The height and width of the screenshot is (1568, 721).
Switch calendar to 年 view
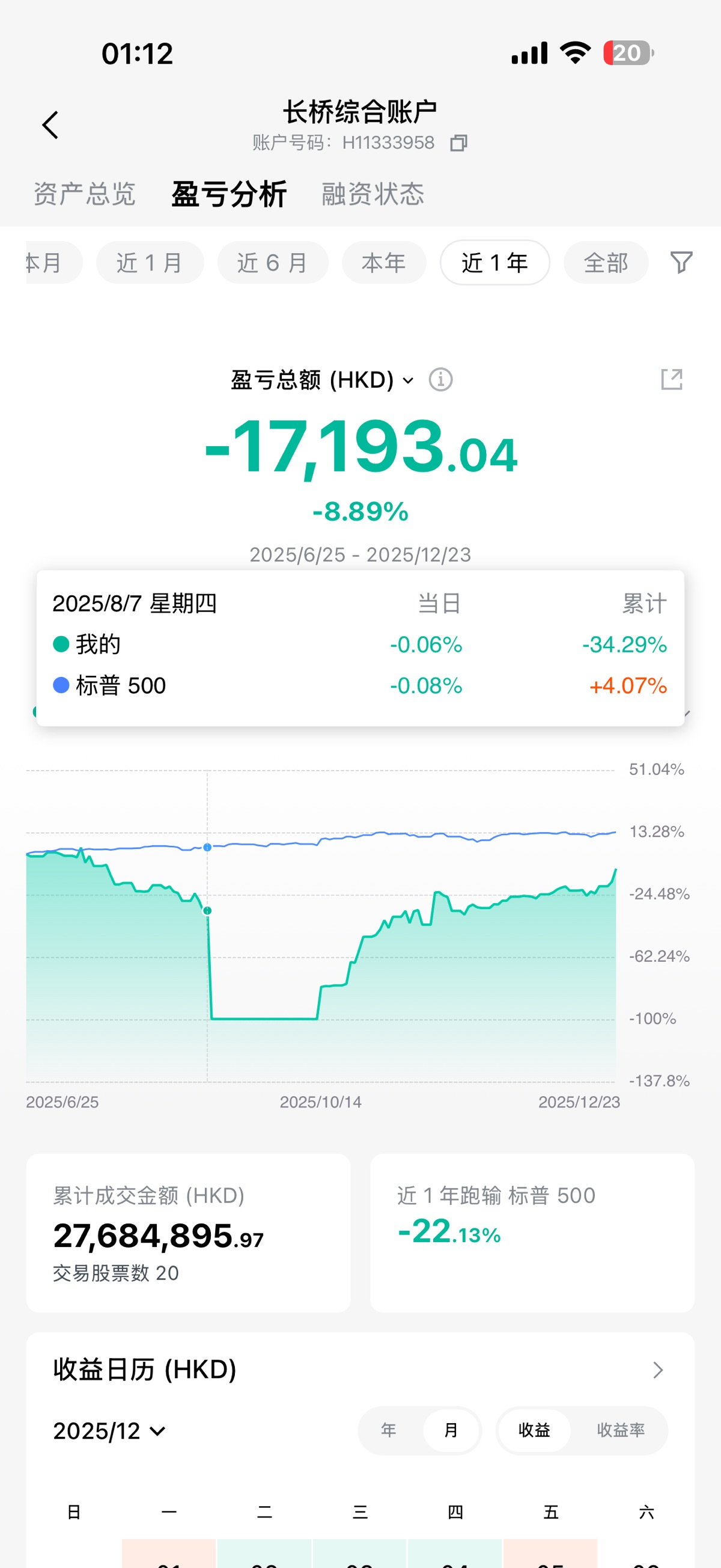(x=389, y=1430)
